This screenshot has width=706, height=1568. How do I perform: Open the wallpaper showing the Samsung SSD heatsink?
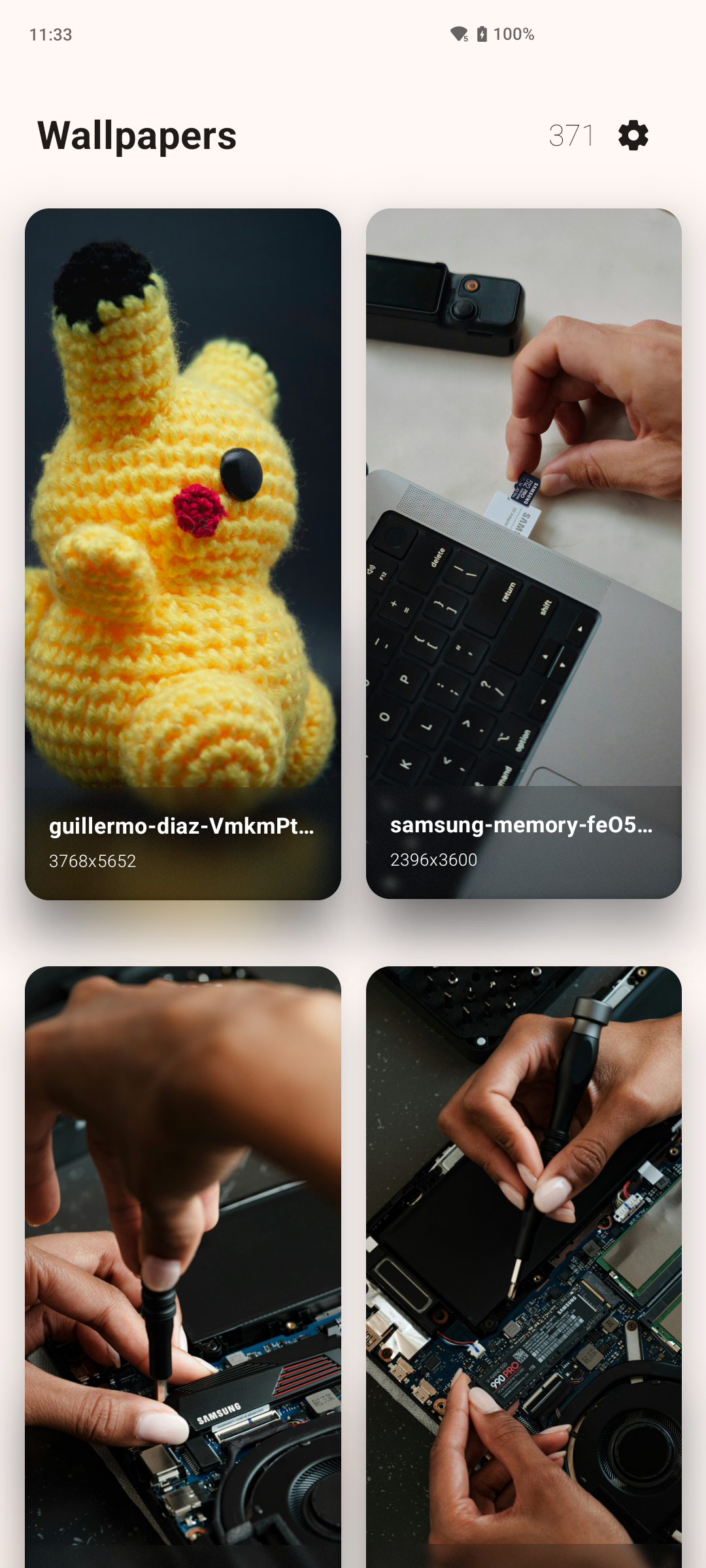(183, 1267)
